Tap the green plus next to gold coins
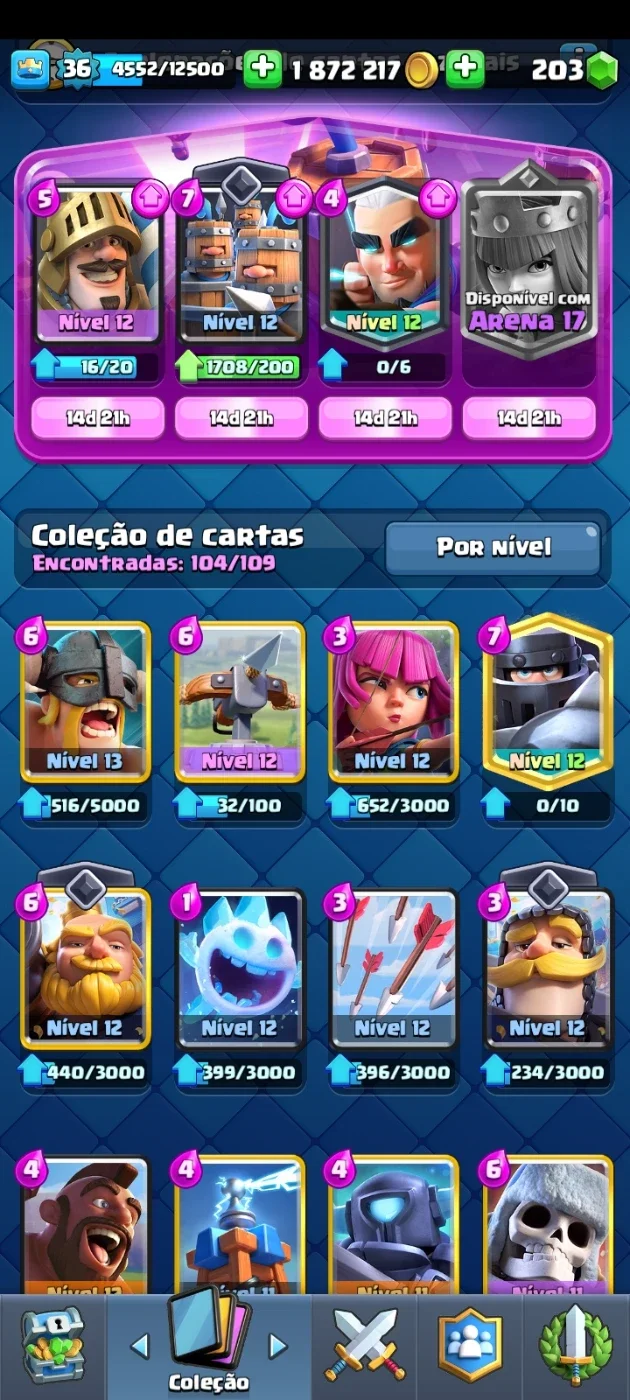The image size is (630, 1400). [x=465, y=68]
